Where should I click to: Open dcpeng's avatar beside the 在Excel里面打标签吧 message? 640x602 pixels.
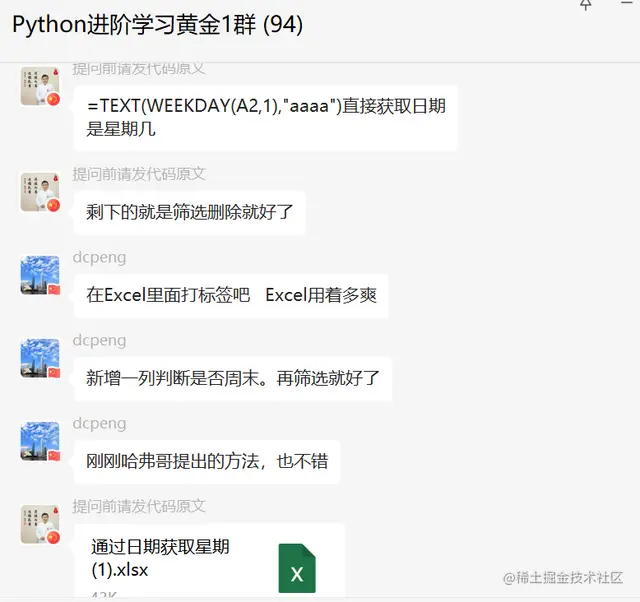click(40, 274)
